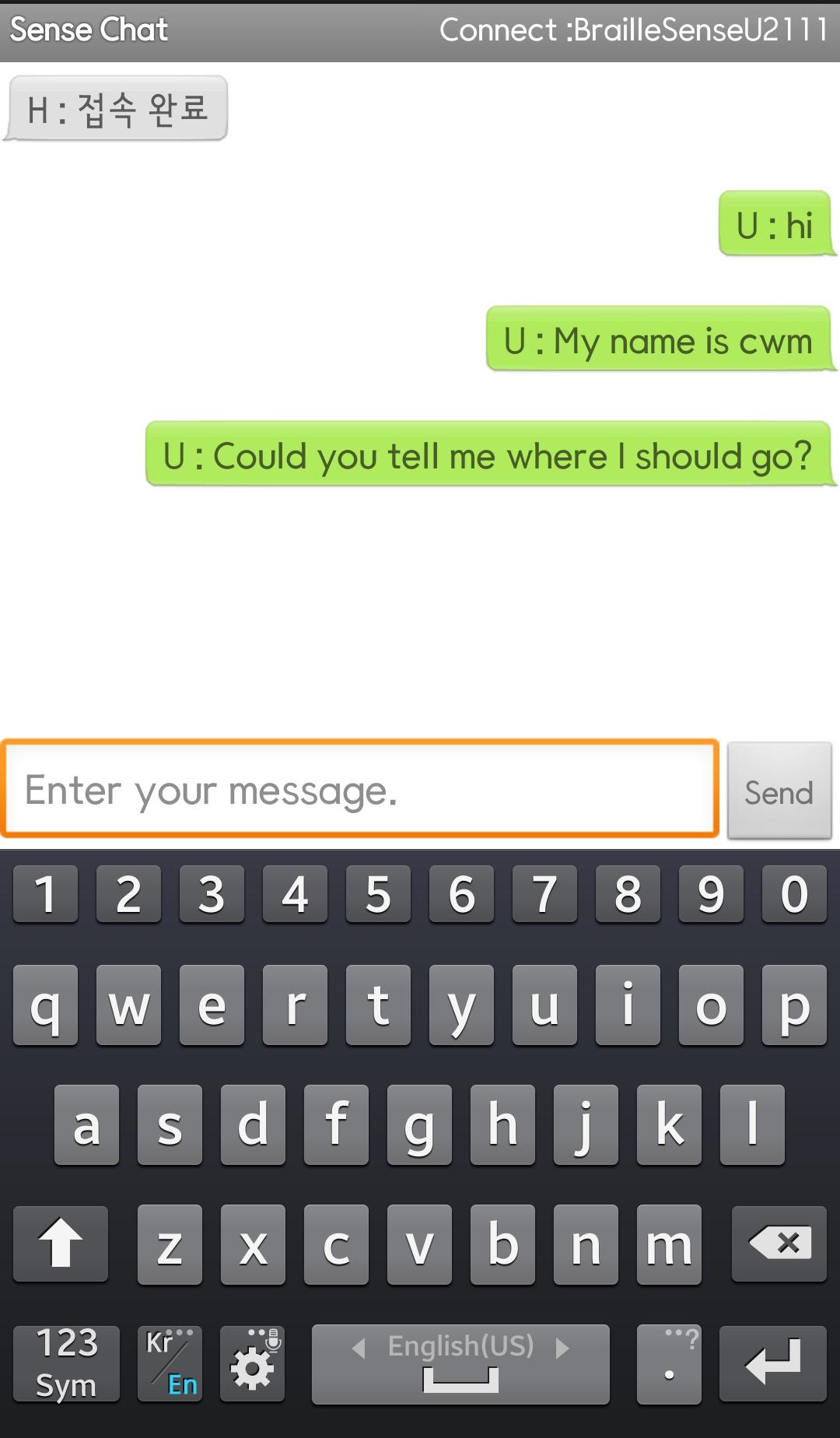Screen dimensions: 840x1438
Task: Switch keyboard language with the Kr/En key
Action: tap(170, 1362)
